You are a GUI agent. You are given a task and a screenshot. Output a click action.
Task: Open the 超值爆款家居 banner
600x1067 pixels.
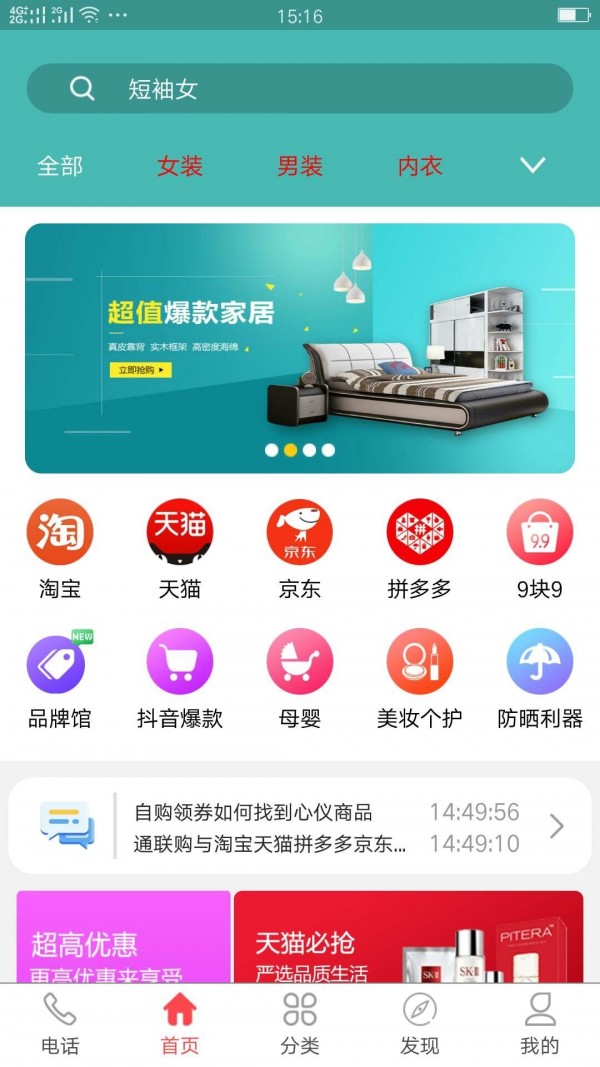point(300,347)
